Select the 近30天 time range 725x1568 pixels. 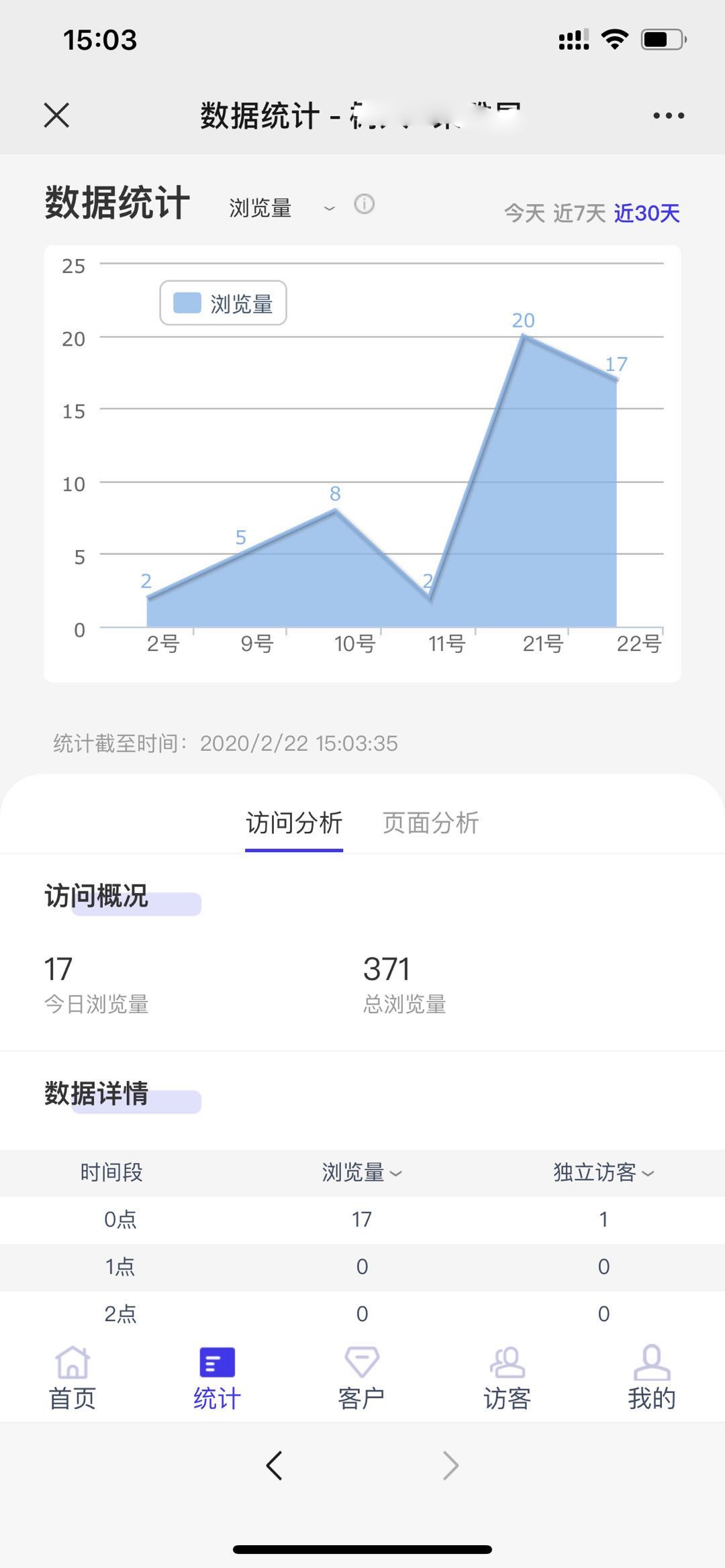pyautogui.click(x=646, y=213)
